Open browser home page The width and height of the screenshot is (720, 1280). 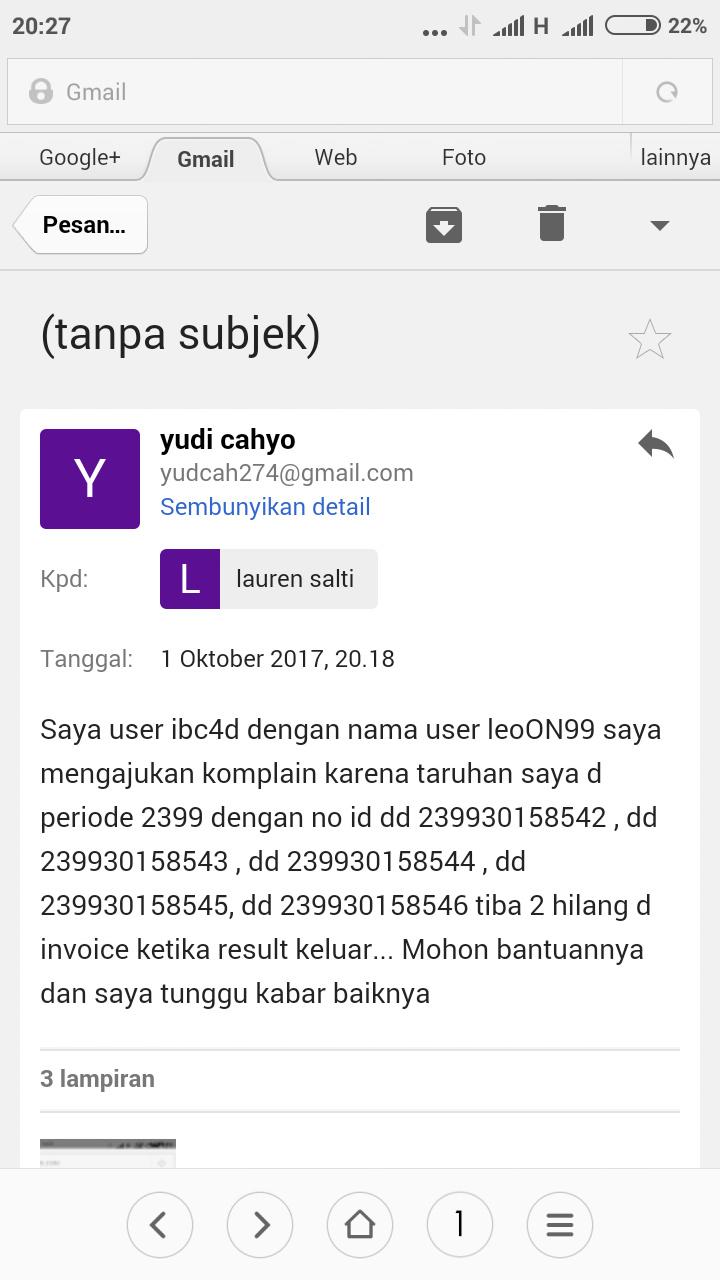pyautogui.click(x=359, y=1224)
